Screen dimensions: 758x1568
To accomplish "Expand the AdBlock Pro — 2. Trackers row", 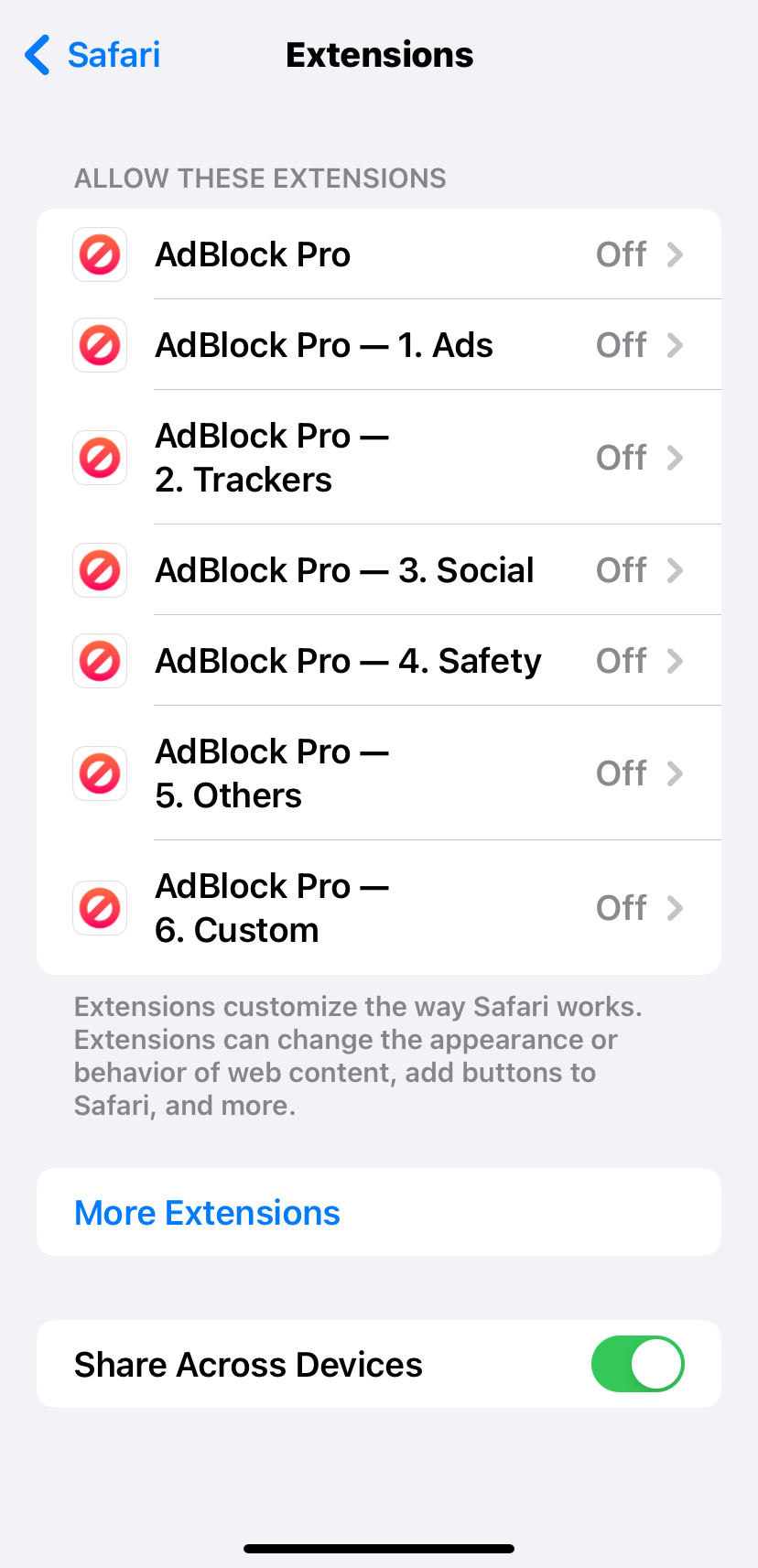I will point(675,457).
